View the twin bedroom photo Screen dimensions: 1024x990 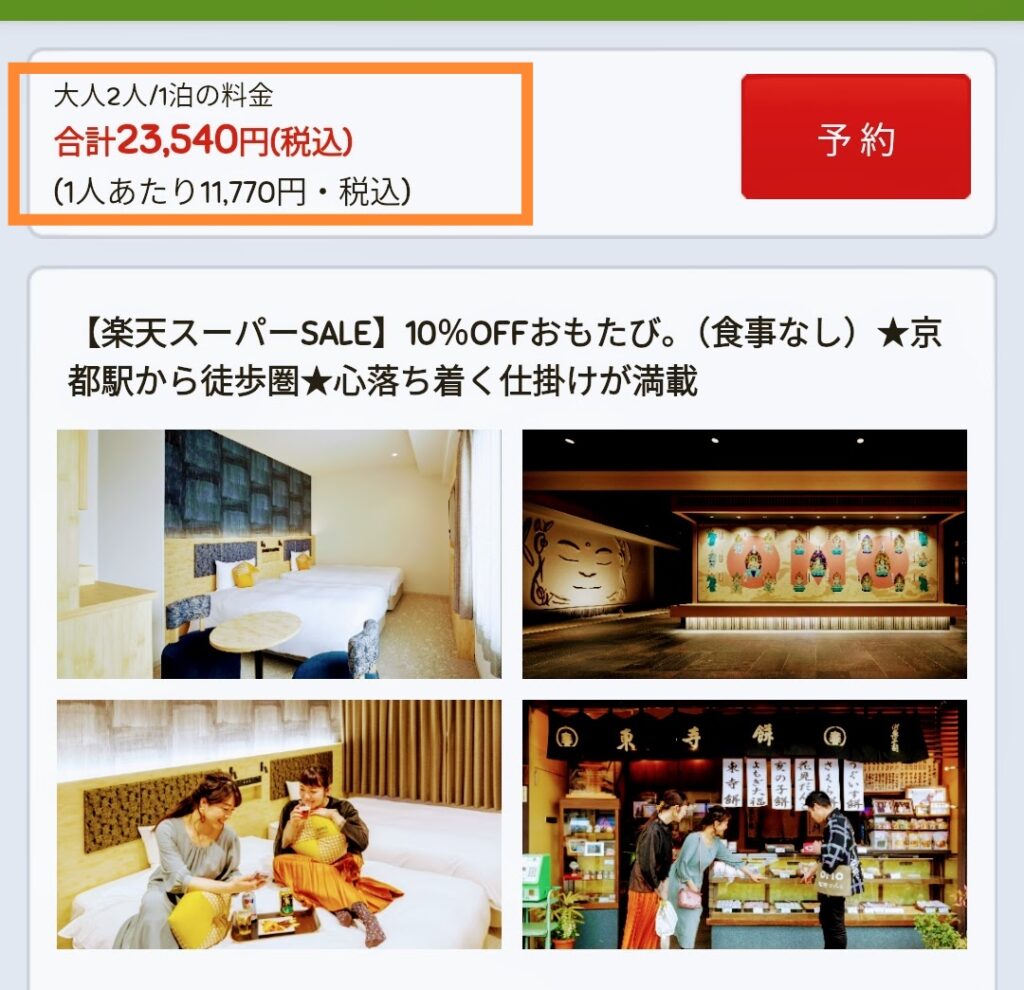pyautogui.click(x=279, y=554)
